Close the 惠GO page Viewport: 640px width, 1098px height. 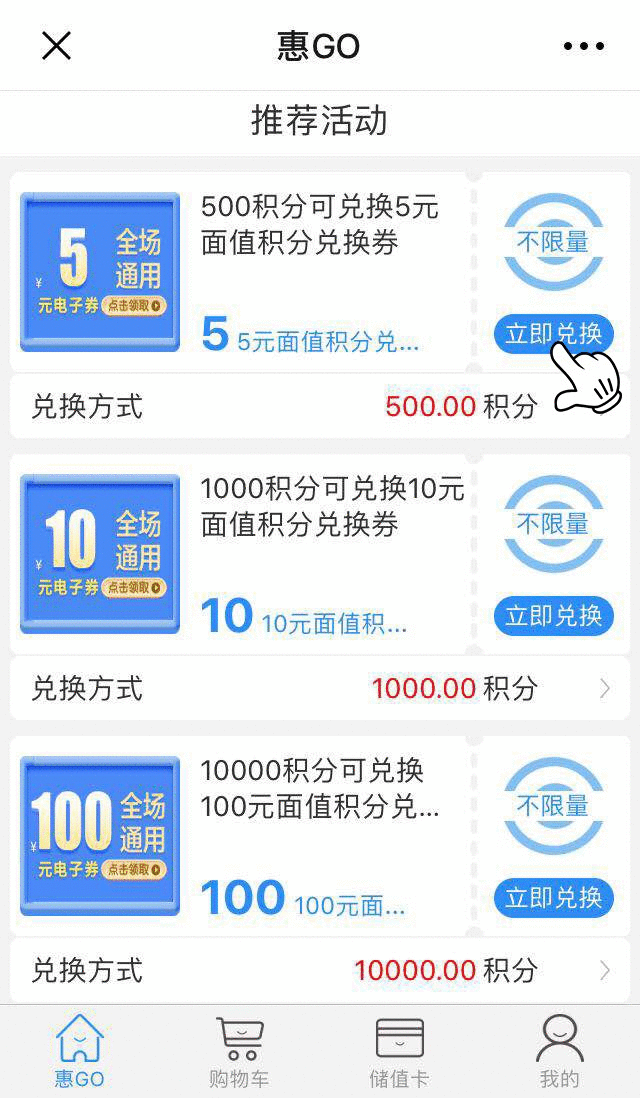pyautogui.click(x=56, y=46)
